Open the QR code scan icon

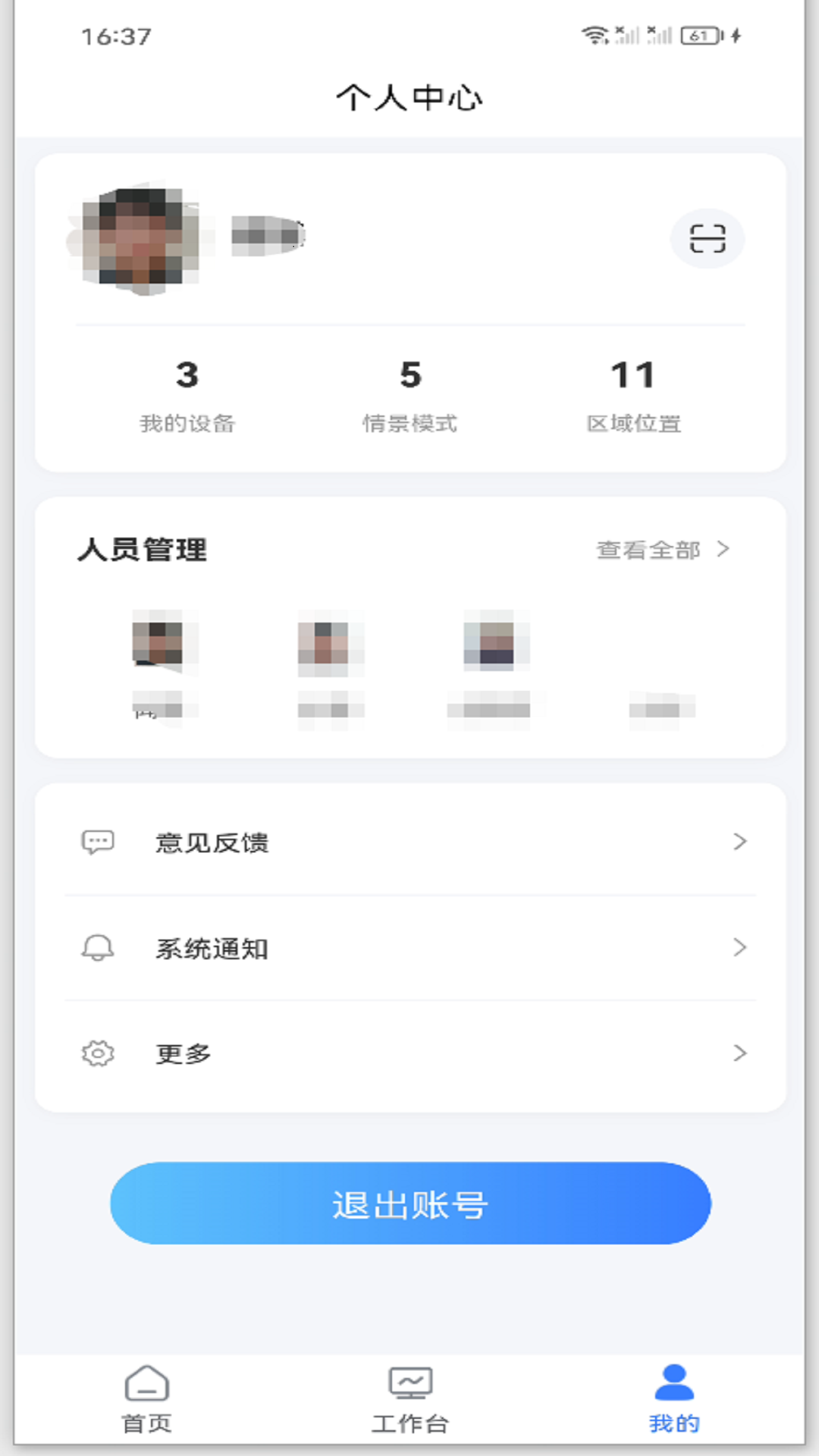pos(708,239)
